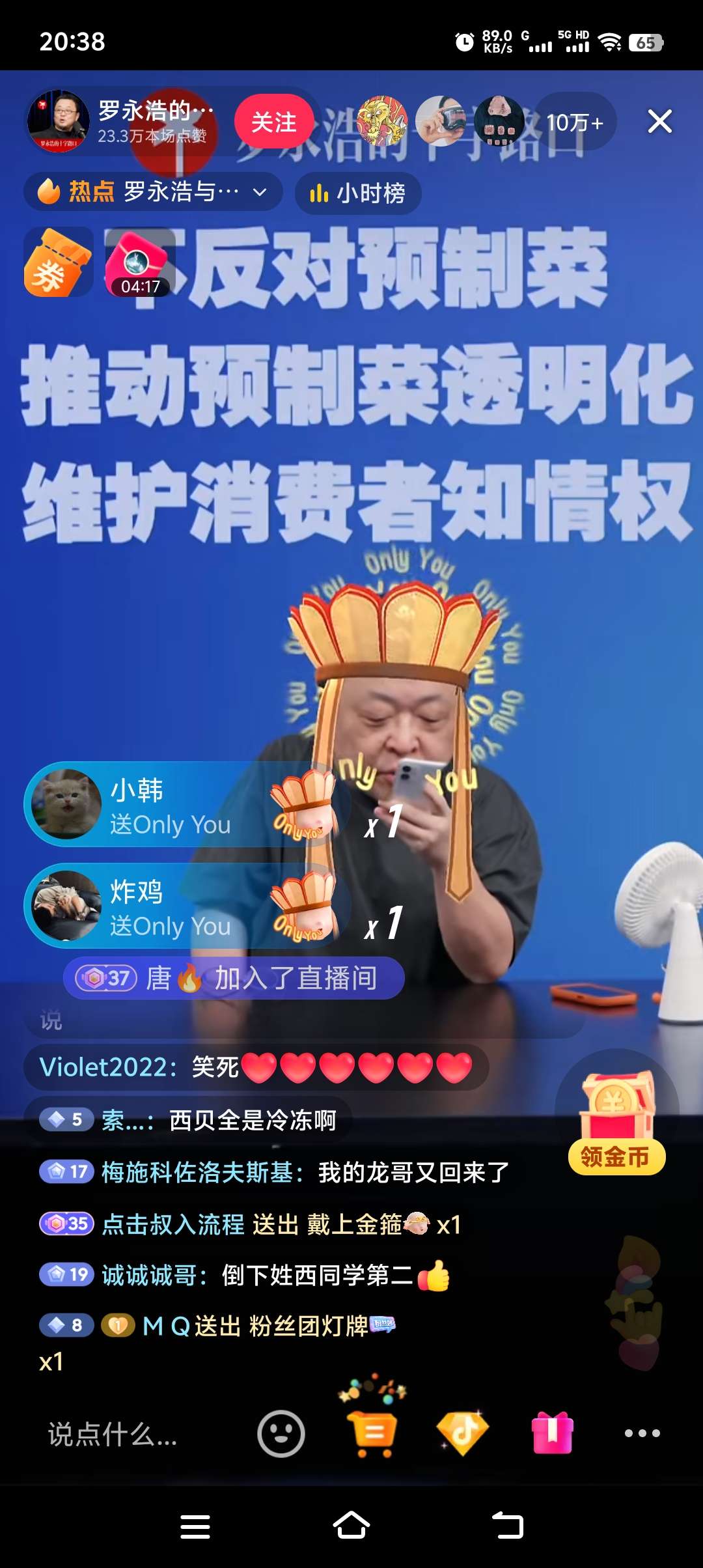Open Violet2022's comment

255,1068
